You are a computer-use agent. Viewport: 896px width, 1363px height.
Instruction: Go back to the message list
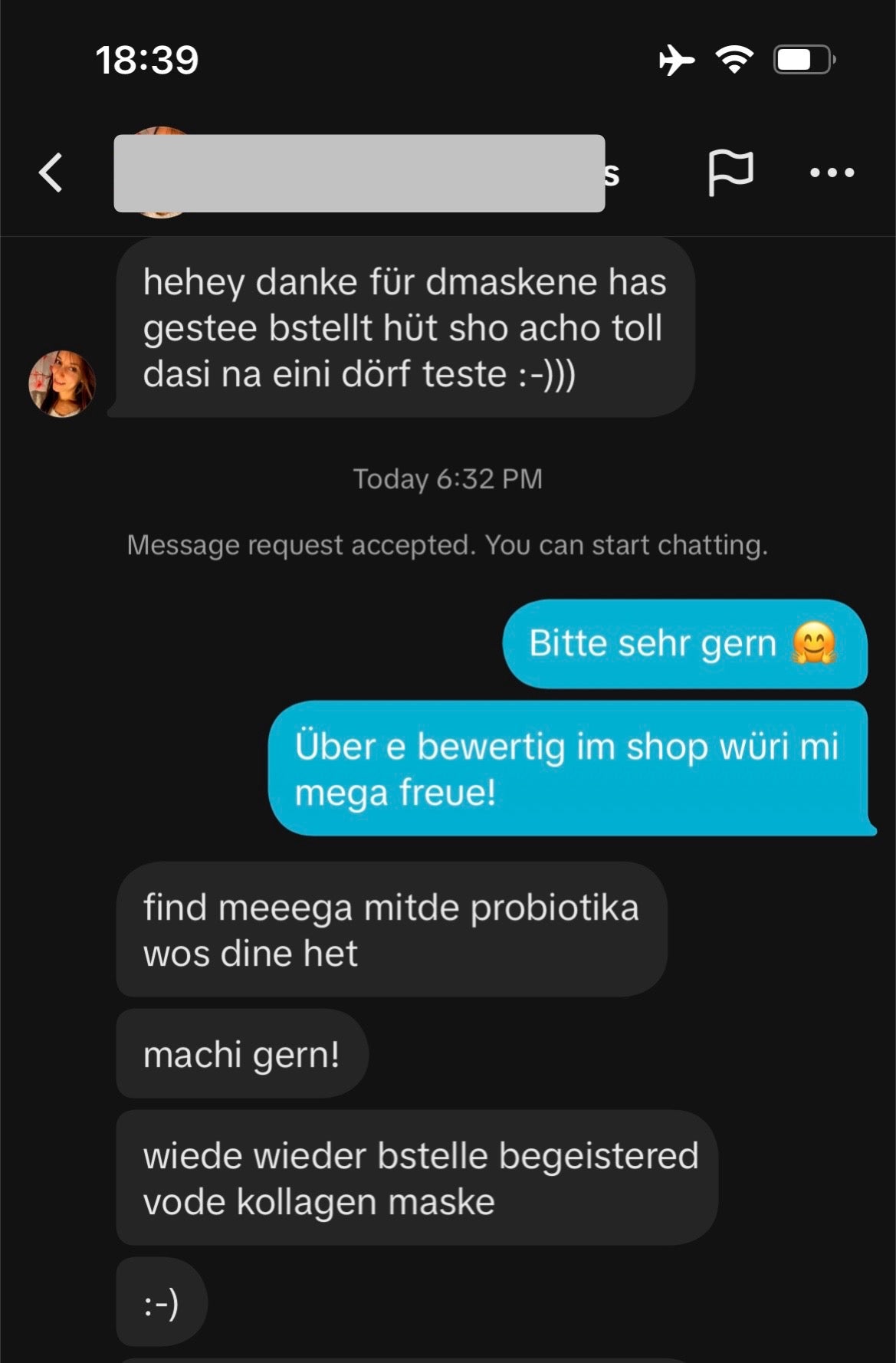(x=51, y=172)
